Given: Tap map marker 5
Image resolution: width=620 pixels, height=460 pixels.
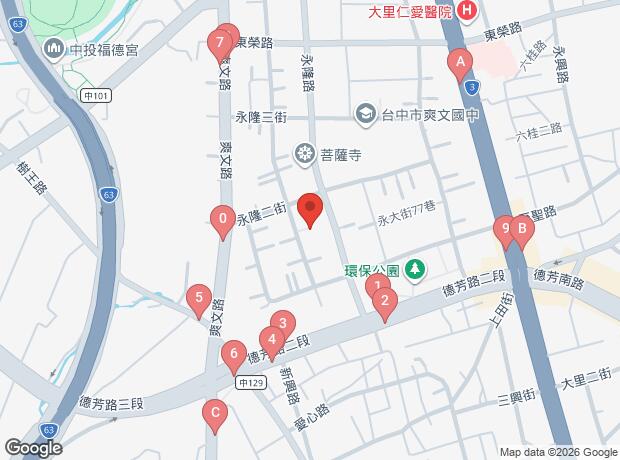Looking at the screenshot, I should click(199, 297).
